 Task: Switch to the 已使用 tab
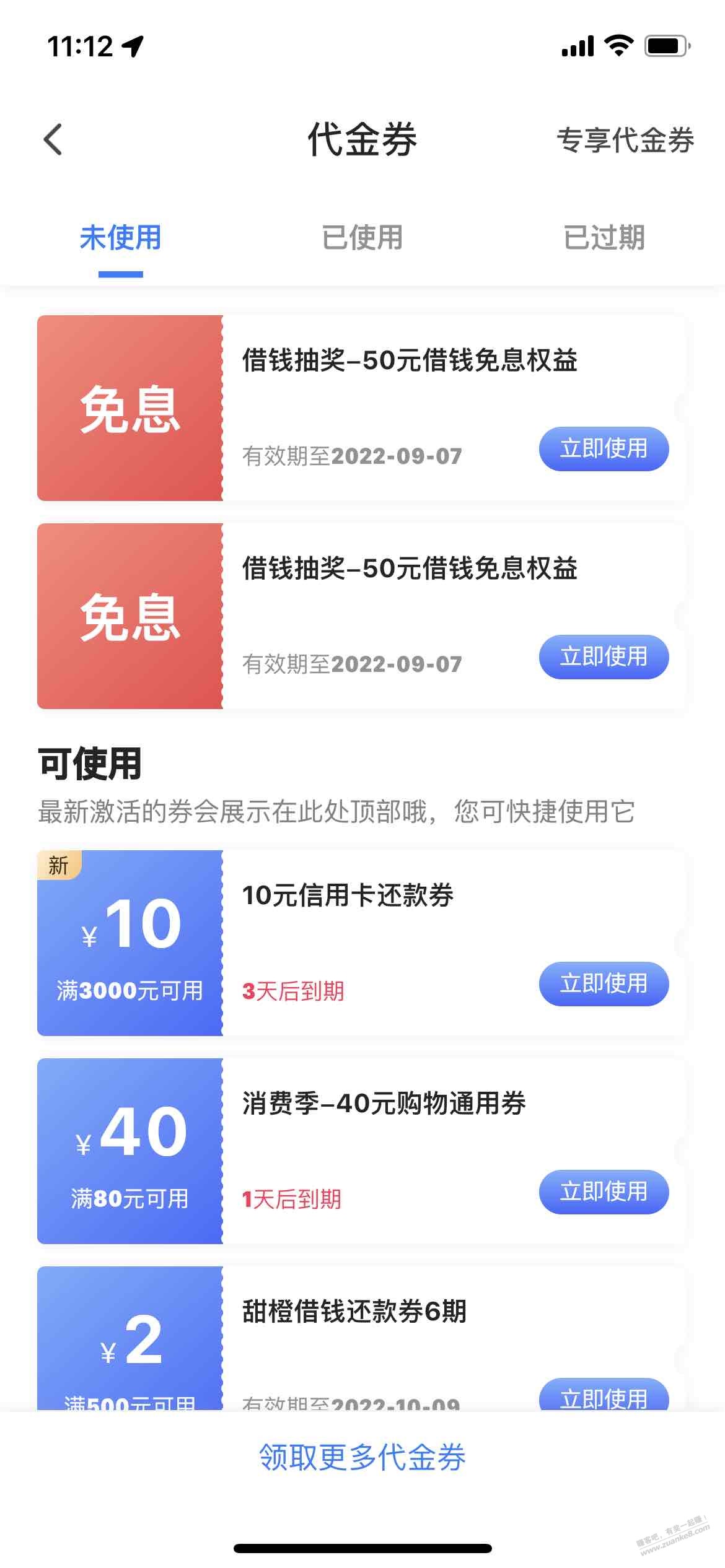point(362,238)
